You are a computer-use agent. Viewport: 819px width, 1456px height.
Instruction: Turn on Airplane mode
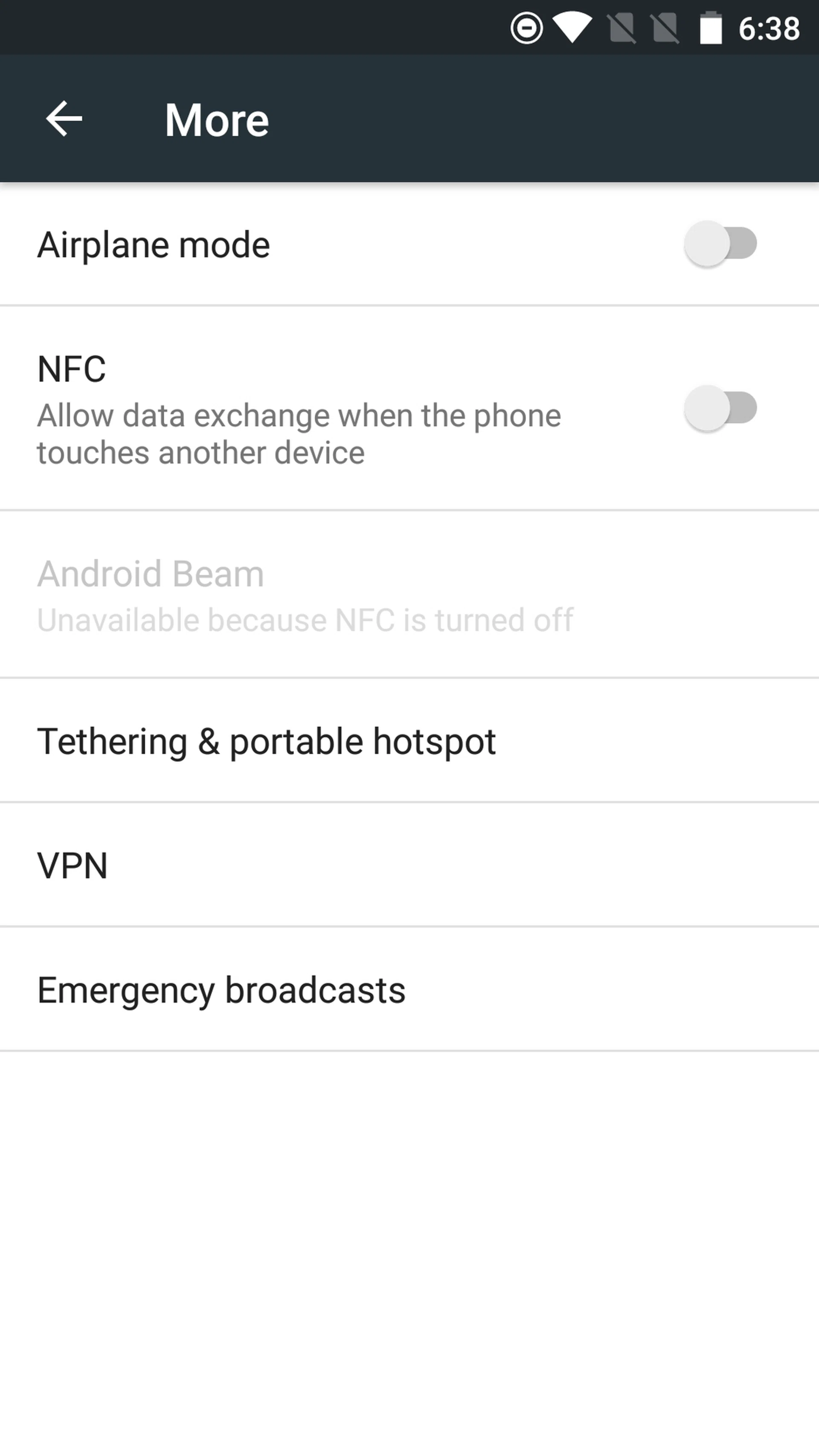click(x=720, y=244)
